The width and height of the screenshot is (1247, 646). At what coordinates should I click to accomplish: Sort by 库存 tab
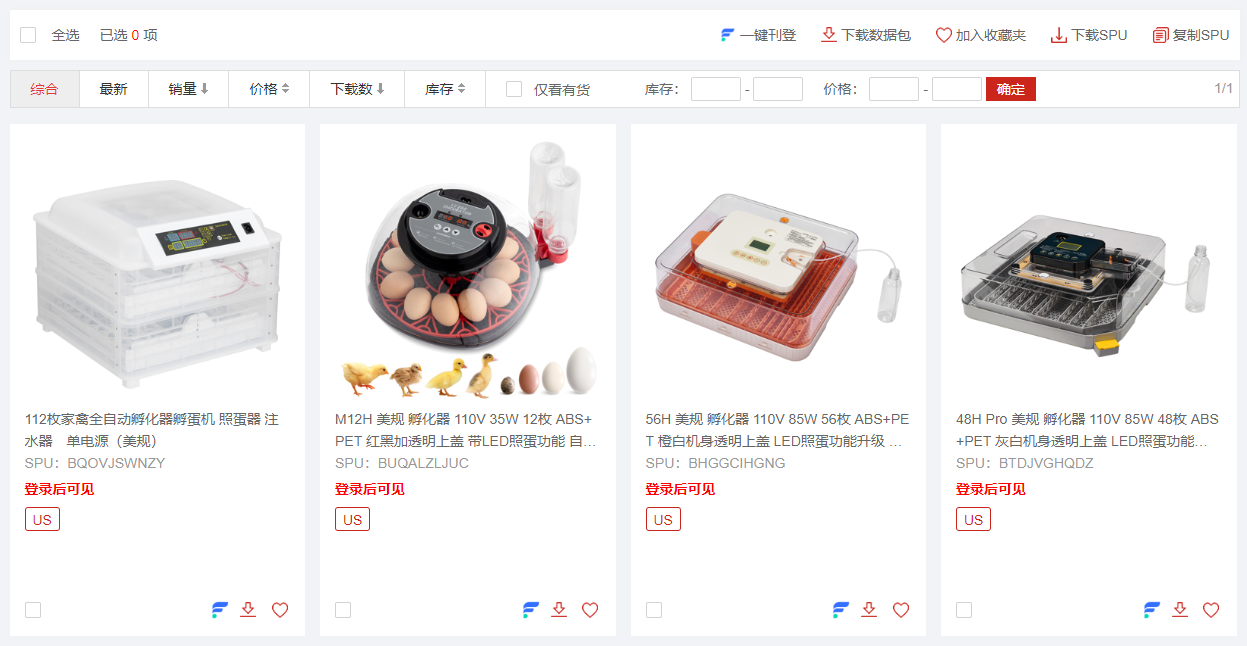point(445,89)
